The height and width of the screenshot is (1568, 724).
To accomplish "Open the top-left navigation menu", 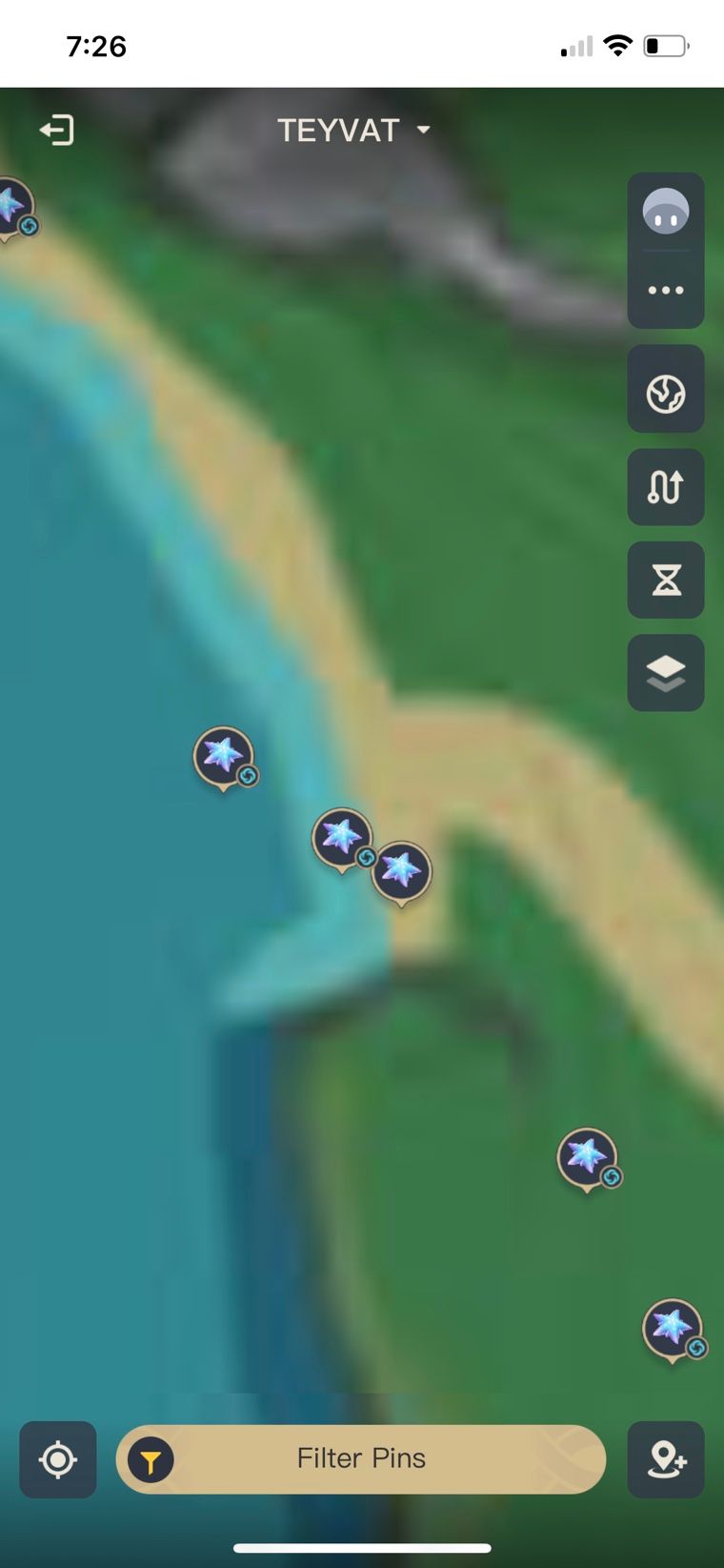I will (x=56, y=130).
